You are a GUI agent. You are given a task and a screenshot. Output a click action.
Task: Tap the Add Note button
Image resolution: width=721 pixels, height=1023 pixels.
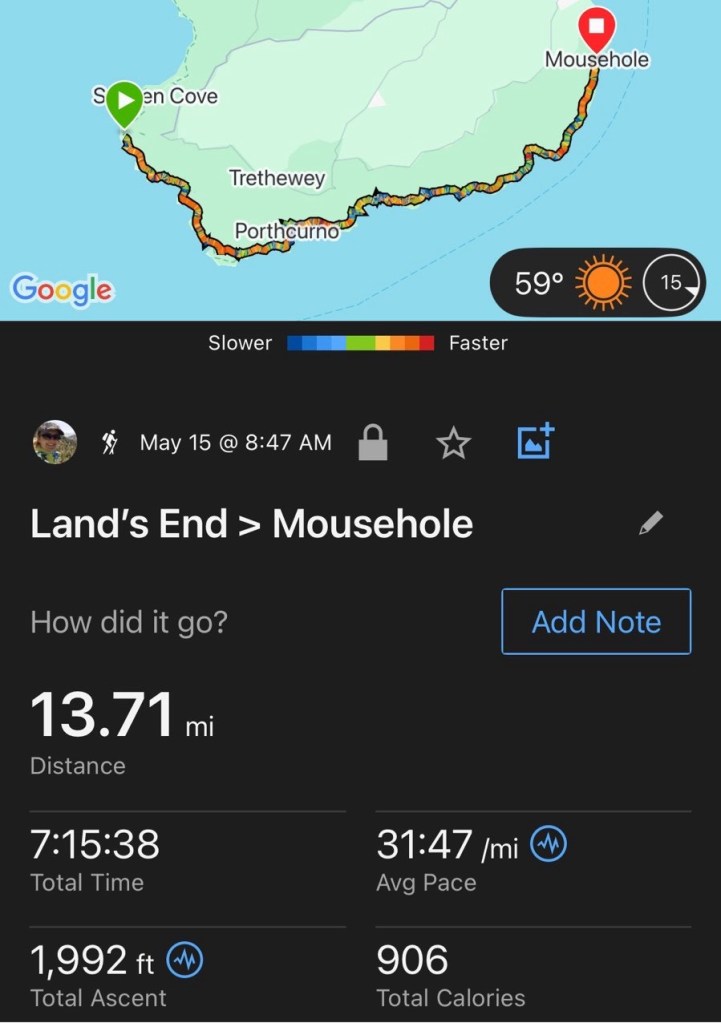click(596, 622)
